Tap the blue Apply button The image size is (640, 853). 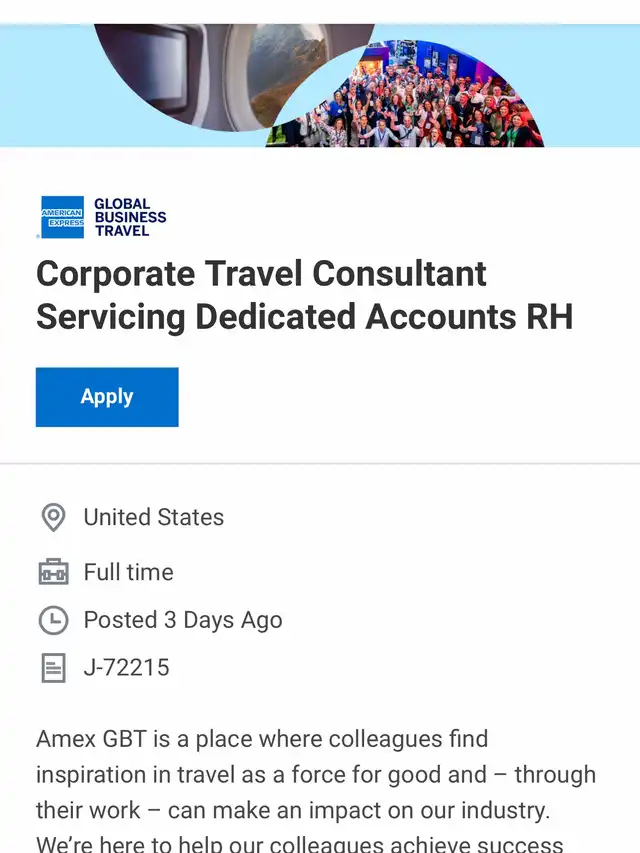[x=107, y=397]
